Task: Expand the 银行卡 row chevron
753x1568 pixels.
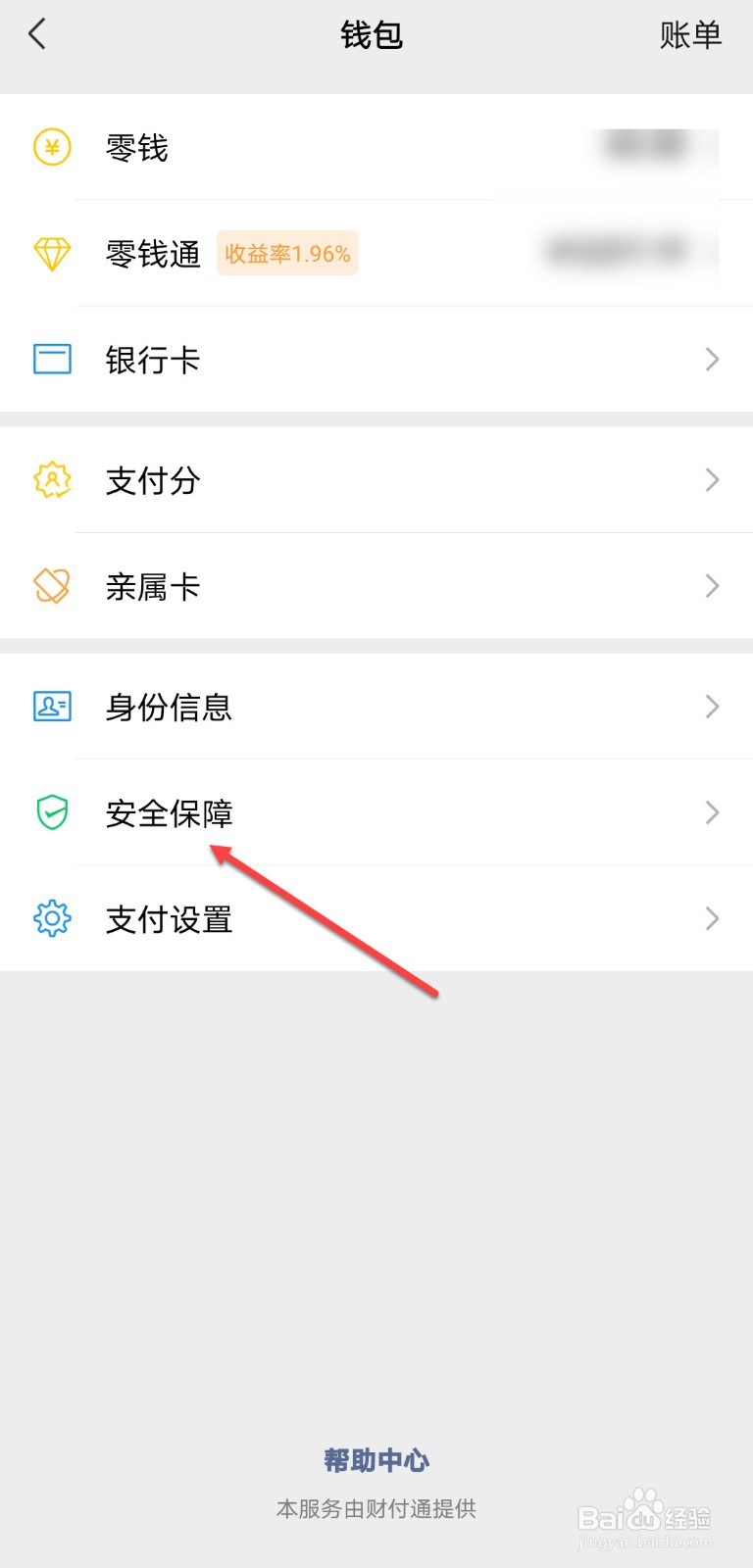Action: pos(712,359)
